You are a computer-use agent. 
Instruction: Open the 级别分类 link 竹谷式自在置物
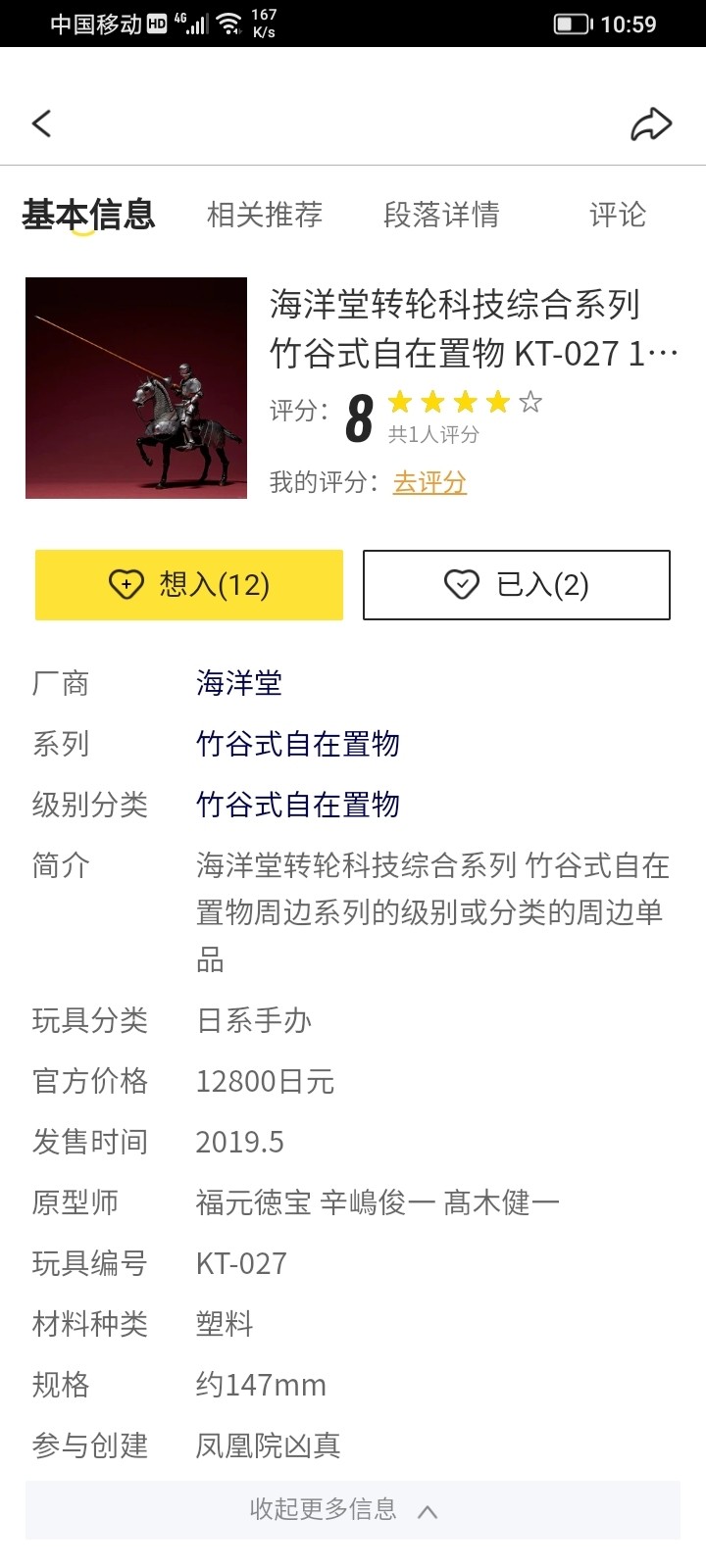pyautogui.click(x=298, y=805)
